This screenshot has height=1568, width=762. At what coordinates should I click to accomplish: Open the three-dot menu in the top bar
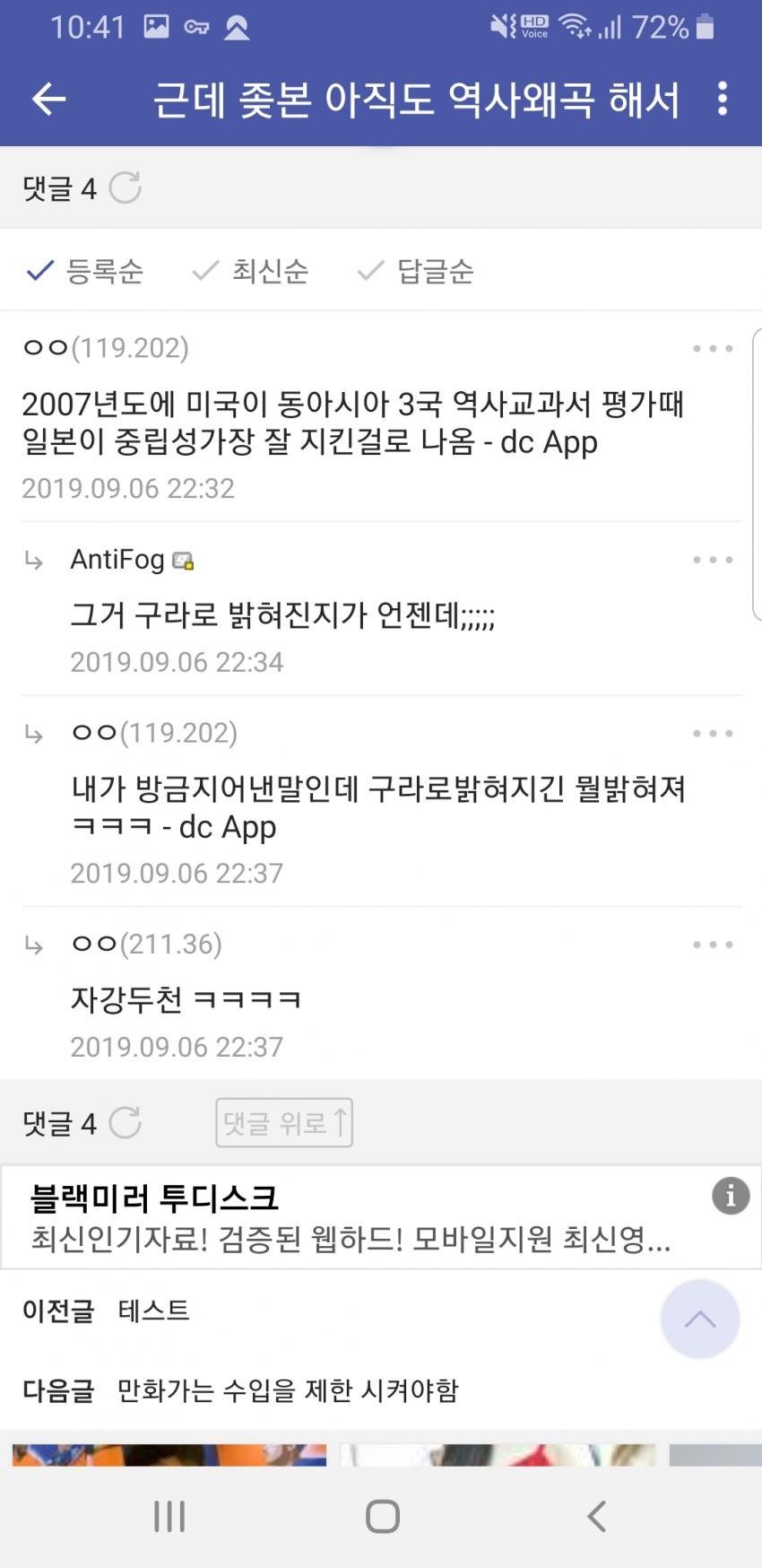tap(722, 99)
